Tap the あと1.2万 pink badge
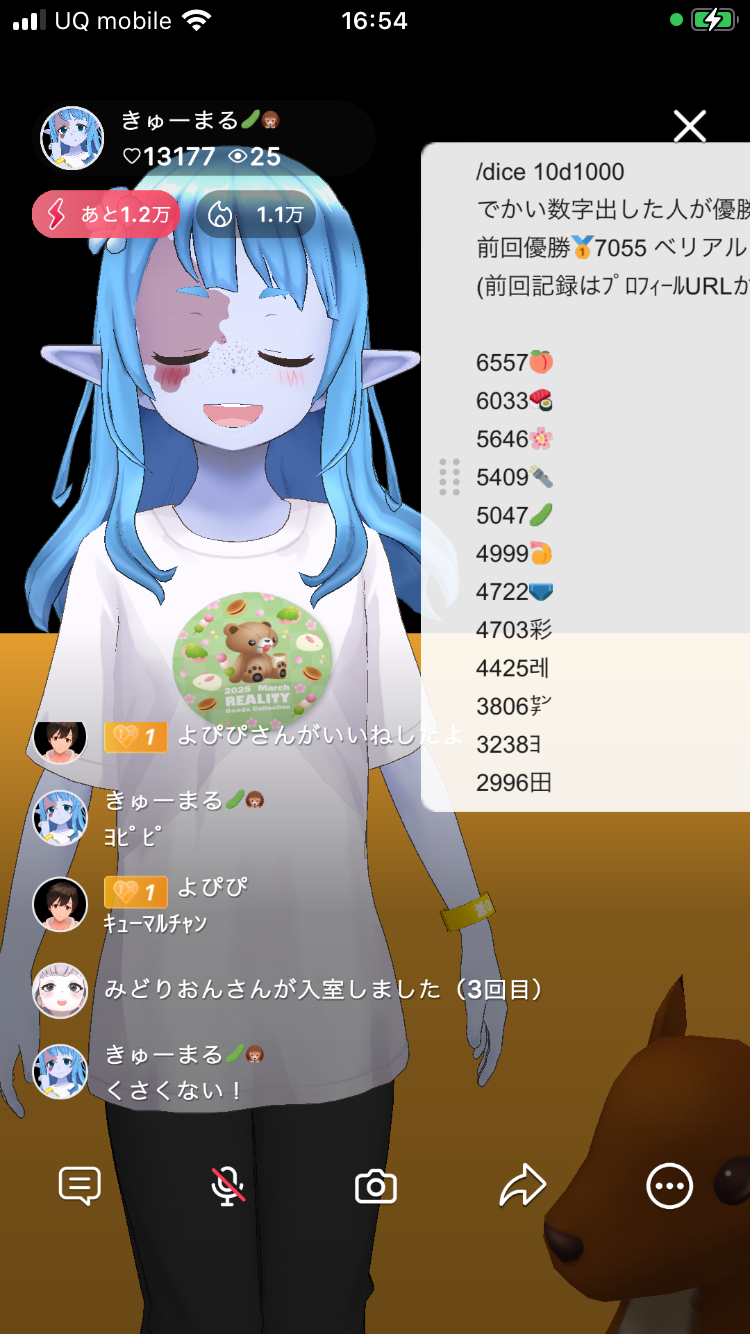 [106, 214]
